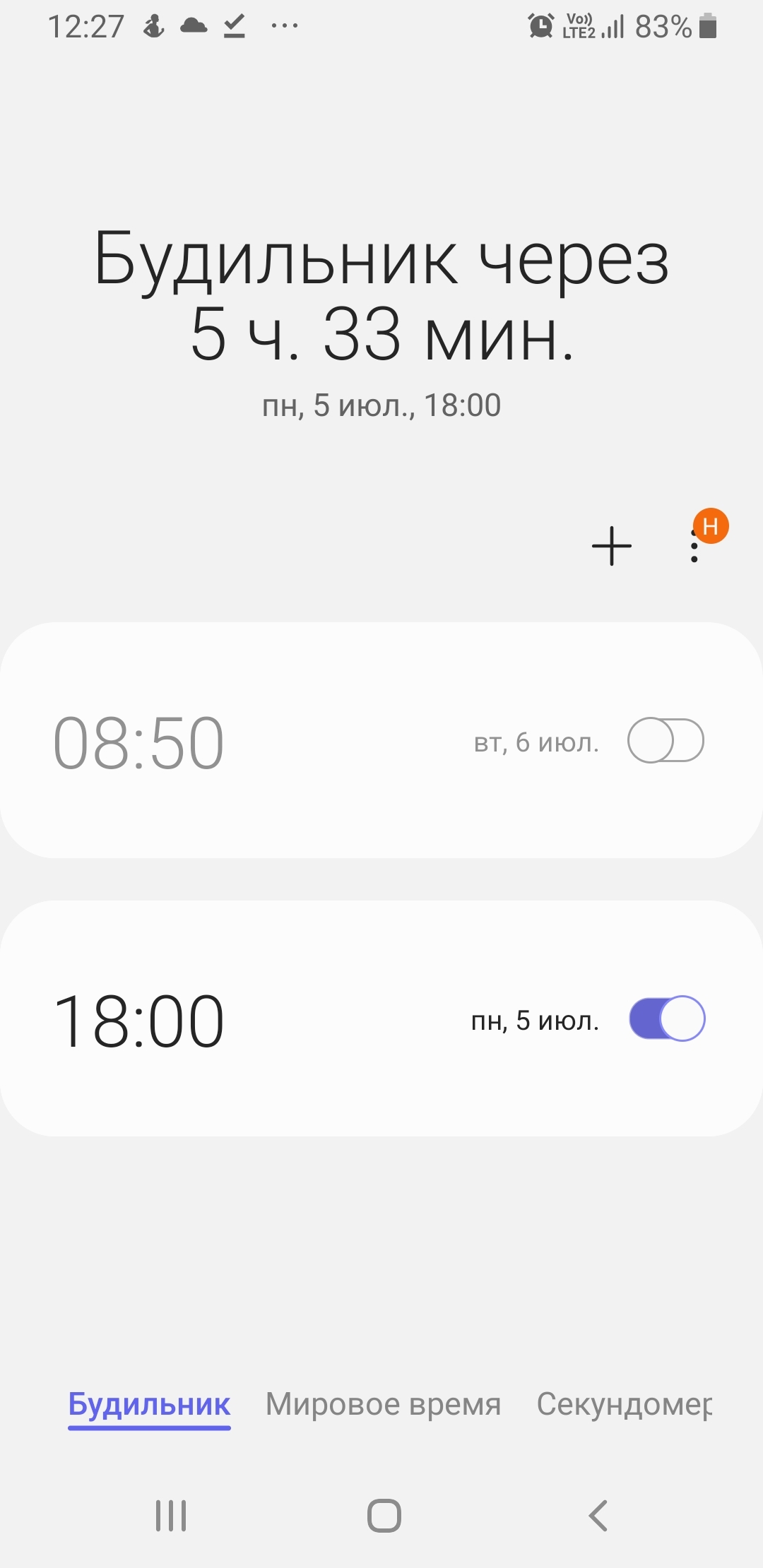Open the three-dot overflow menu

tap(694, 546)
